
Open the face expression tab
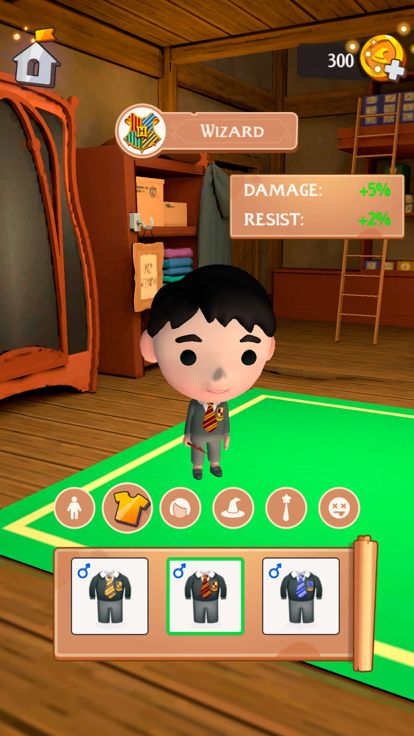(x=339, y=508)
